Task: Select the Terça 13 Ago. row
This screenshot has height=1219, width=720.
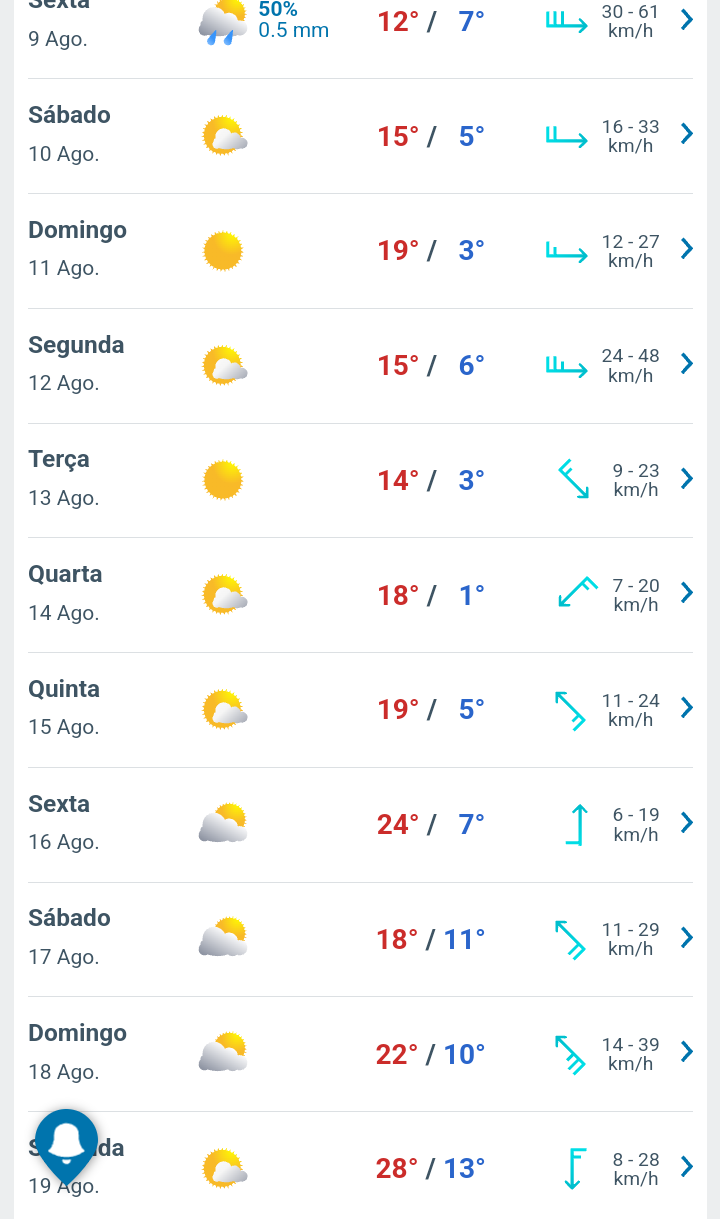Action: [x=360, y=480]
